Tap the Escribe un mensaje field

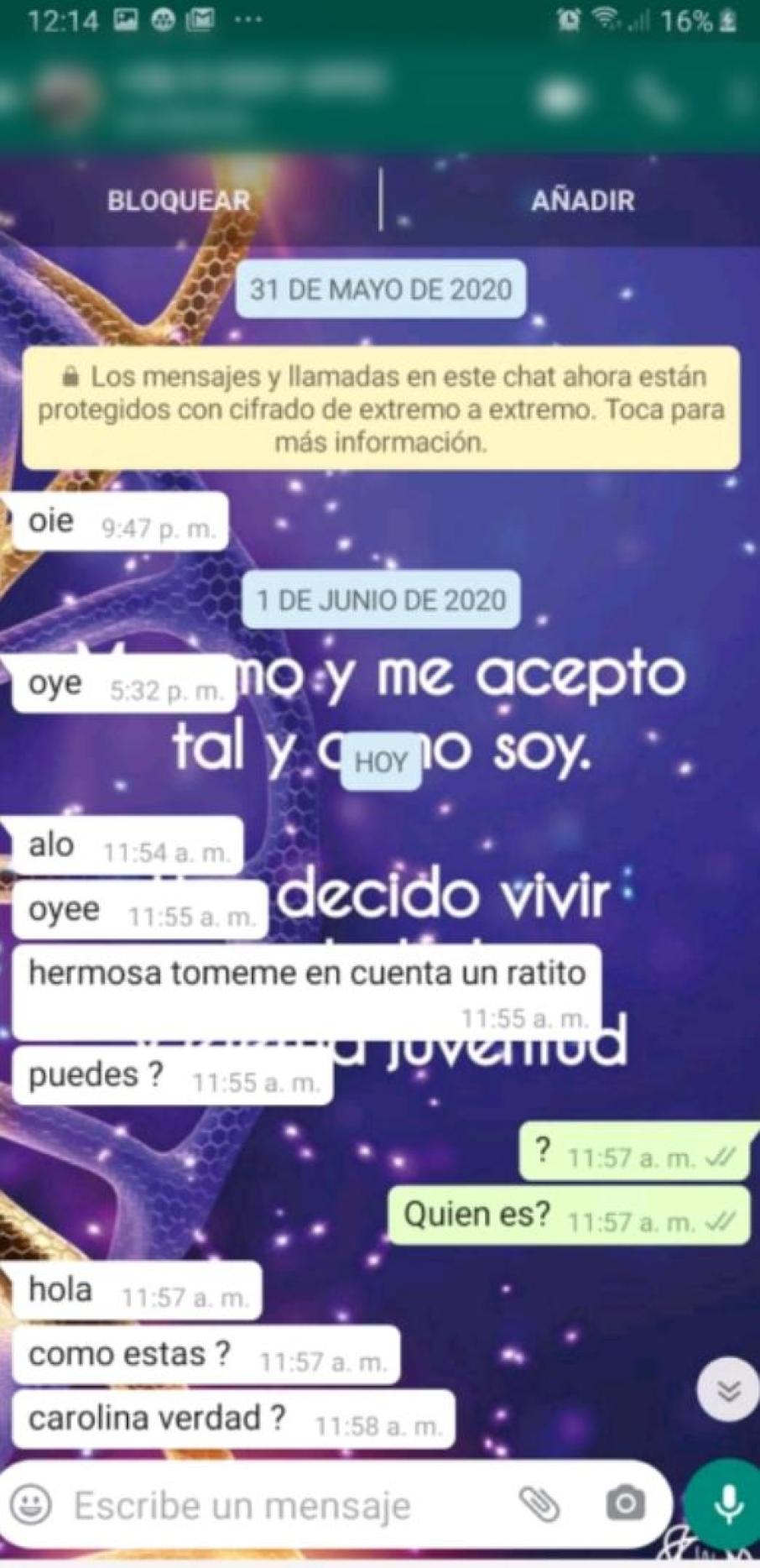285,1505
